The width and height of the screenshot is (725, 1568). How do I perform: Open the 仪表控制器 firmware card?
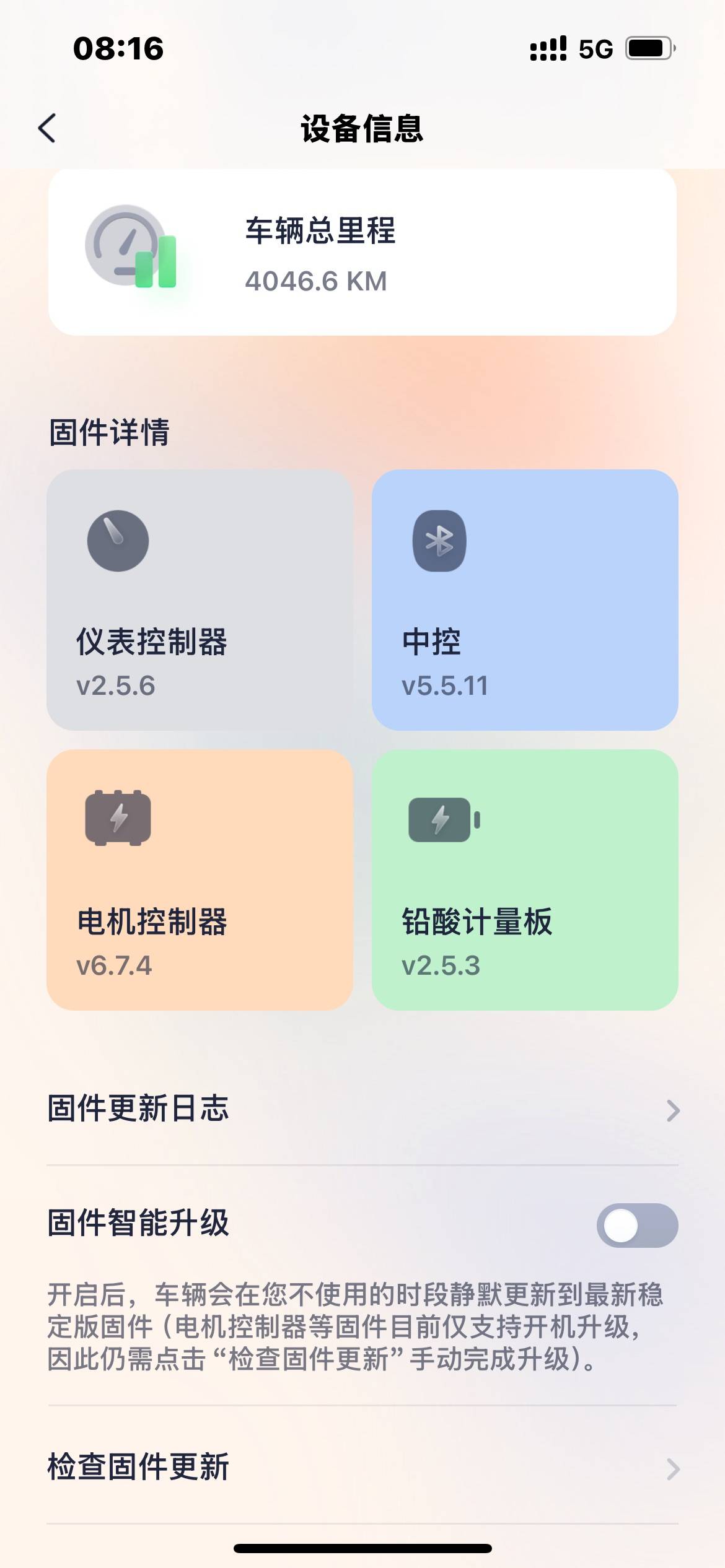pos(200,600)
